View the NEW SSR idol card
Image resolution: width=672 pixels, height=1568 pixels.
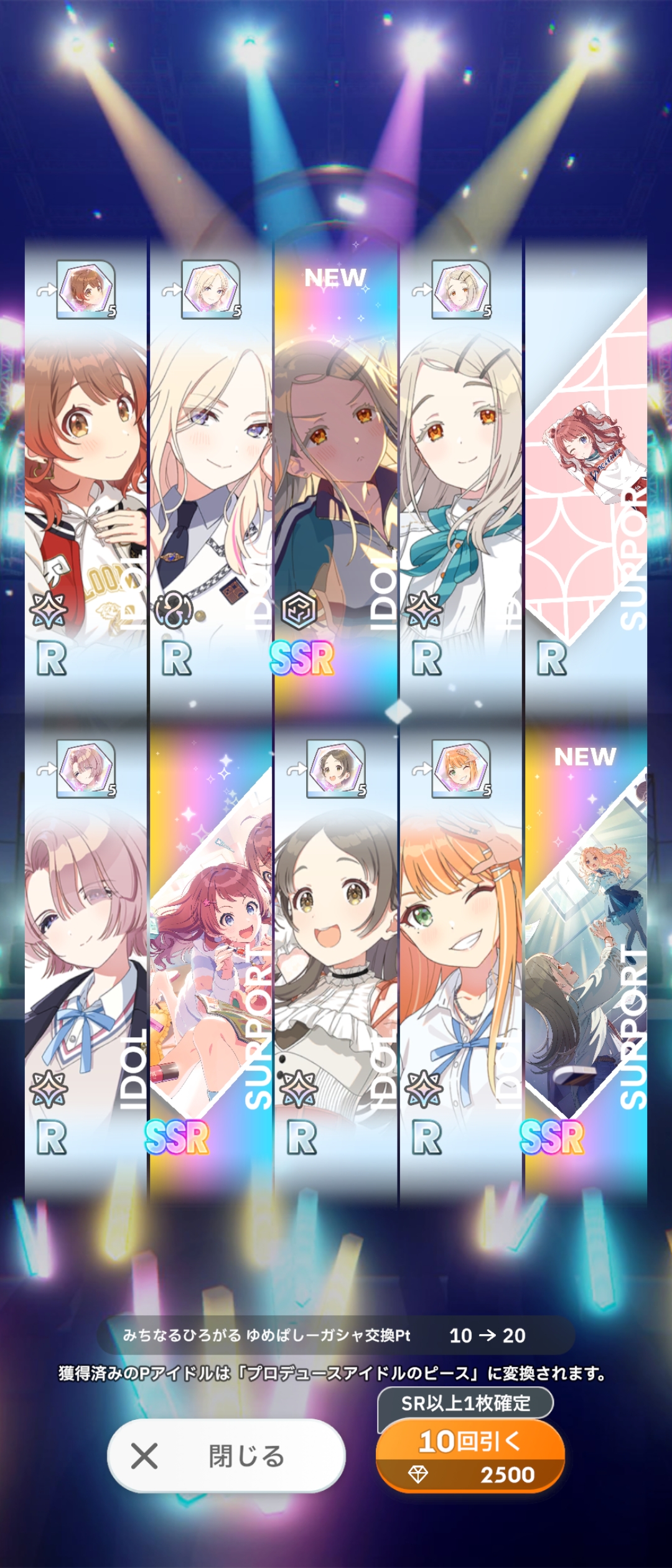[336, 473]
